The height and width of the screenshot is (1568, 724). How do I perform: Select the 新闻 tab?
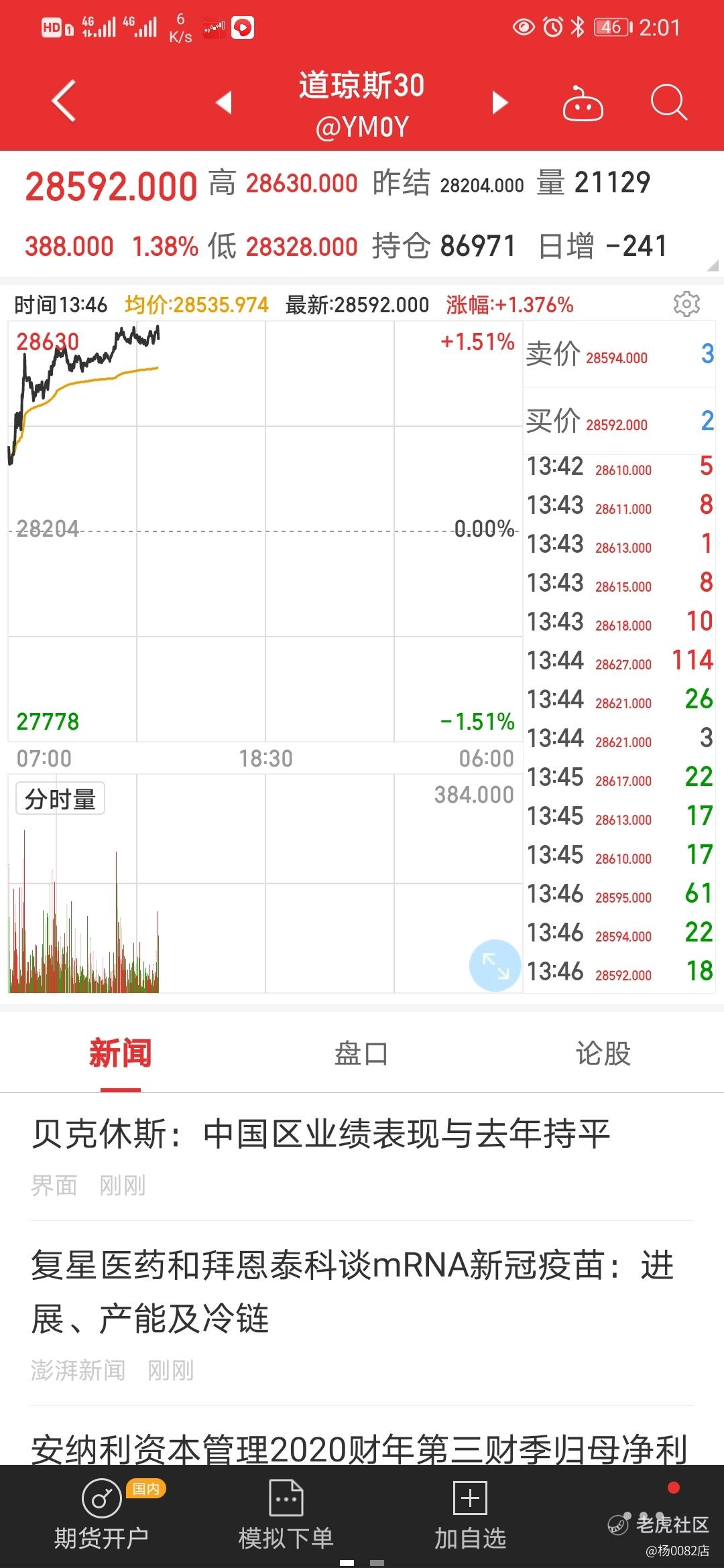(121, 1053)
